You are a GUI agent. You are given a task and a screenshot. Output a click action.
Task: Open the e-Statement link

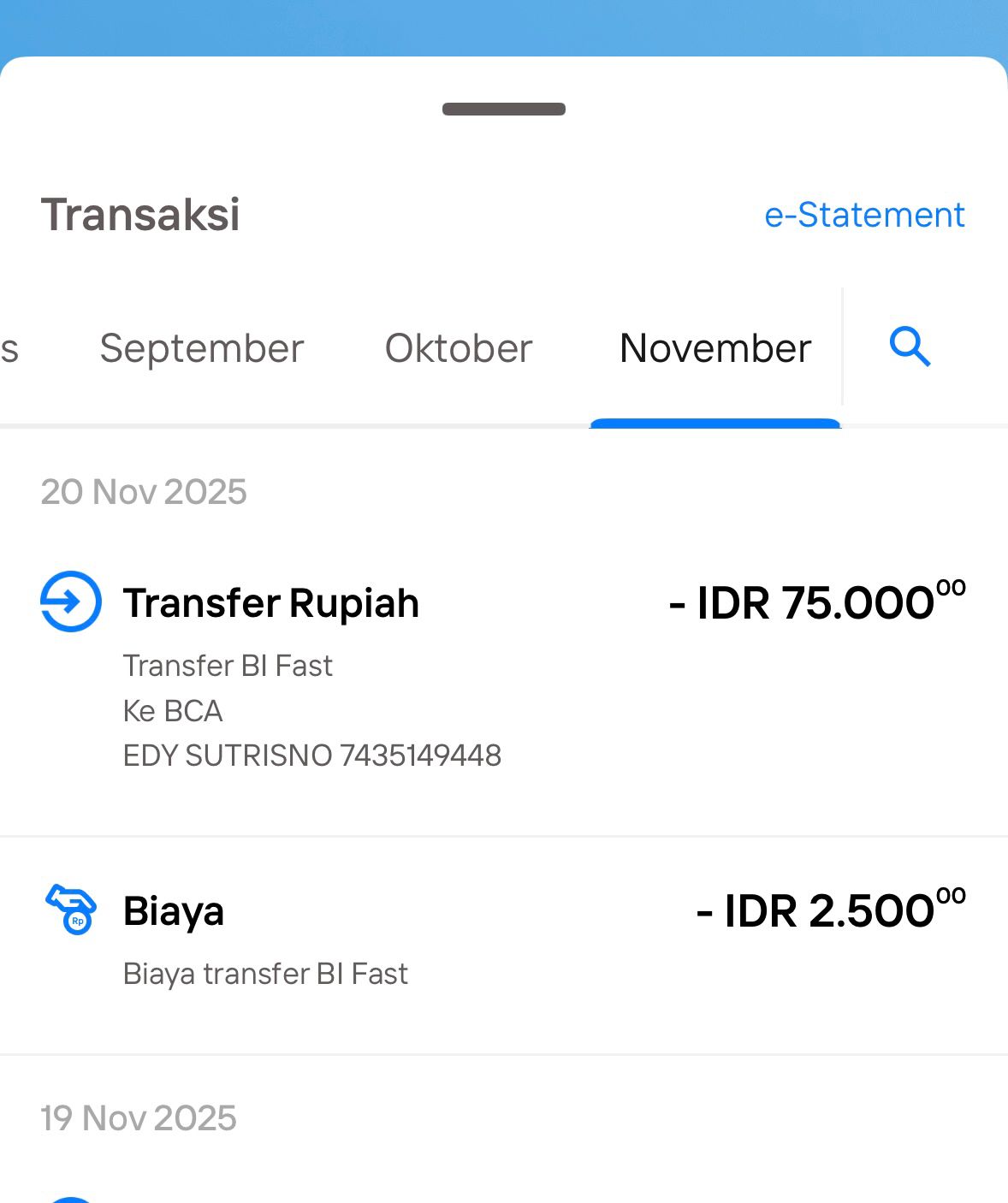tap(864, 215)
